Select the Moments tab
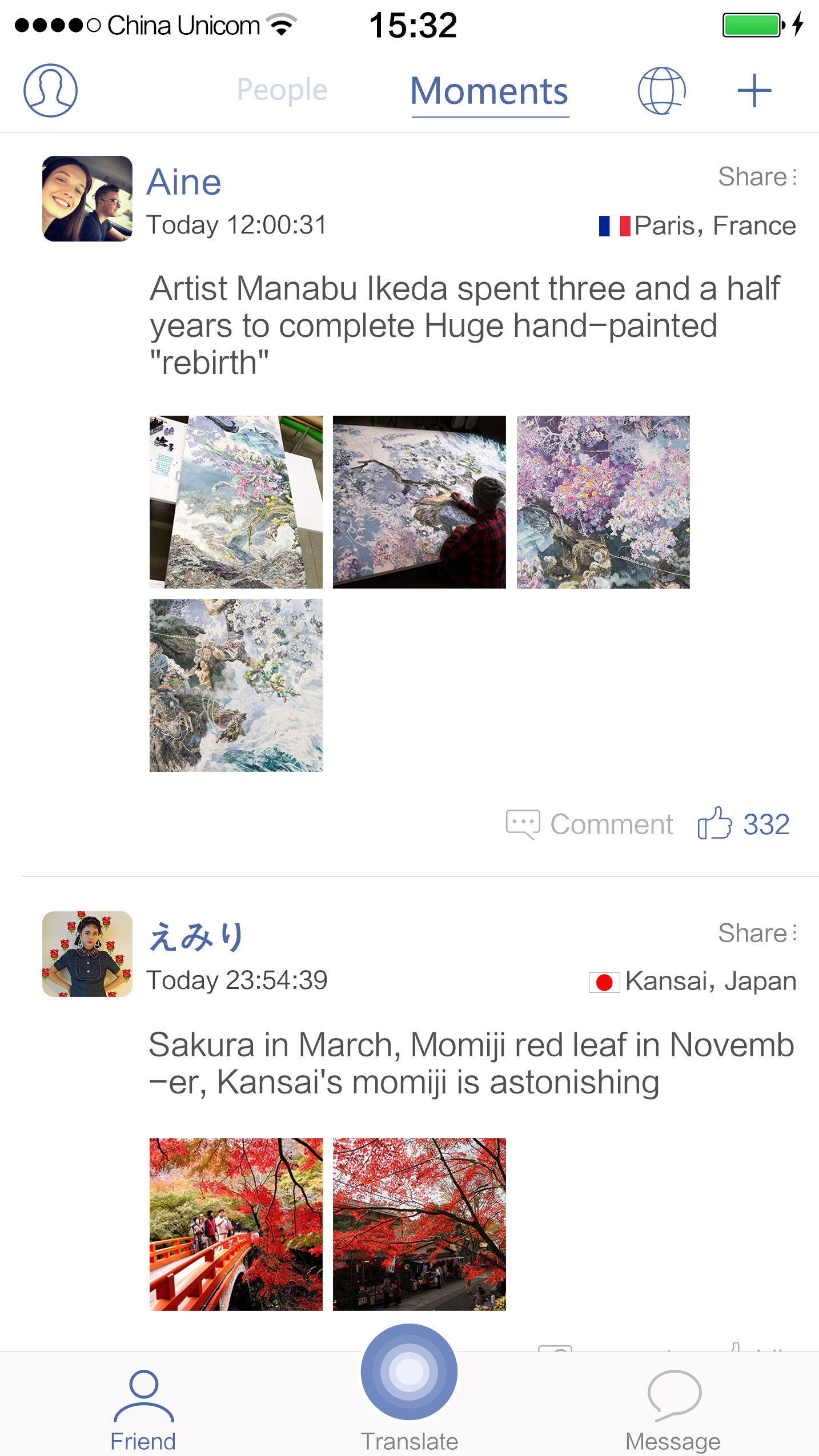819x1456 pixels. click(489, 91)
